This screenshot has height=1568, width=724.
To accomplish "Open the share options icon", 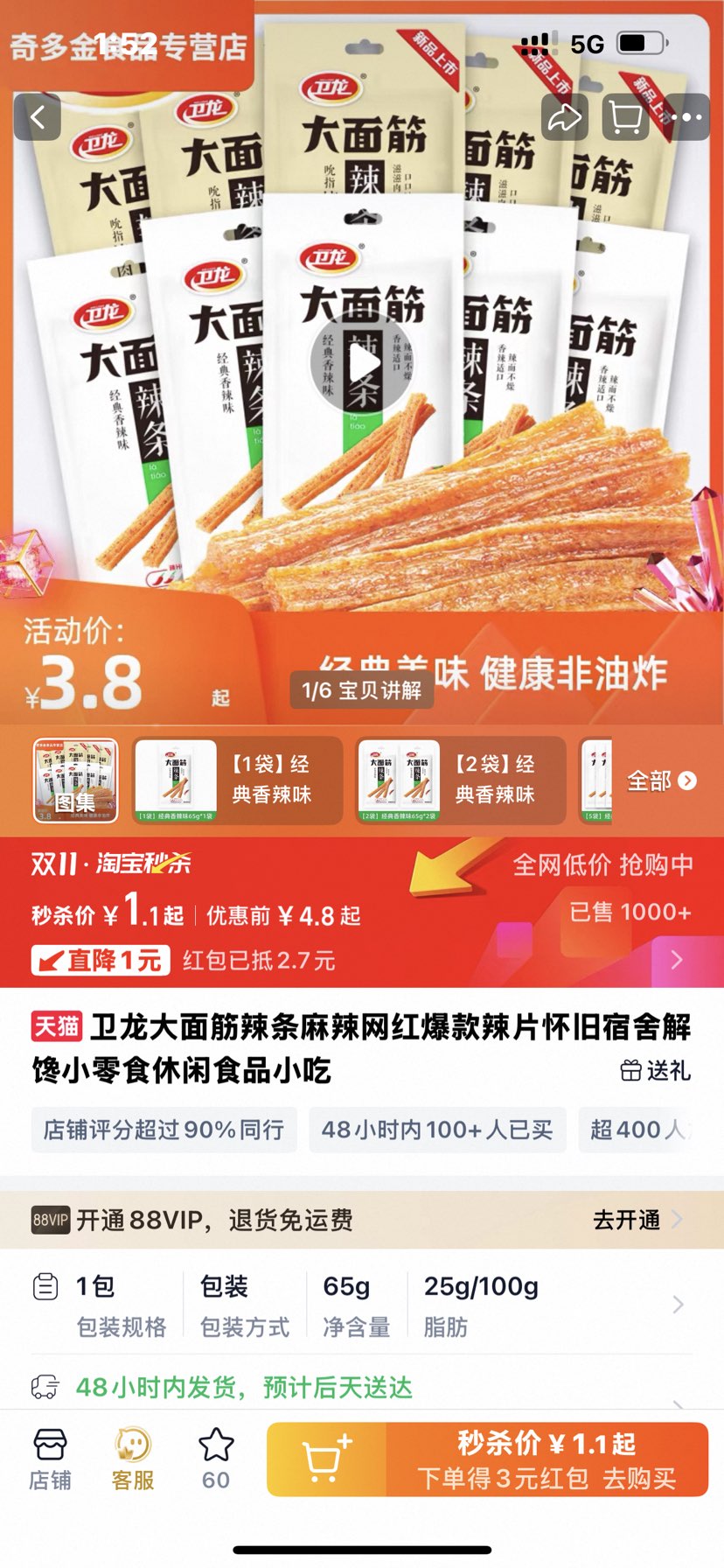I will (564, 116).
